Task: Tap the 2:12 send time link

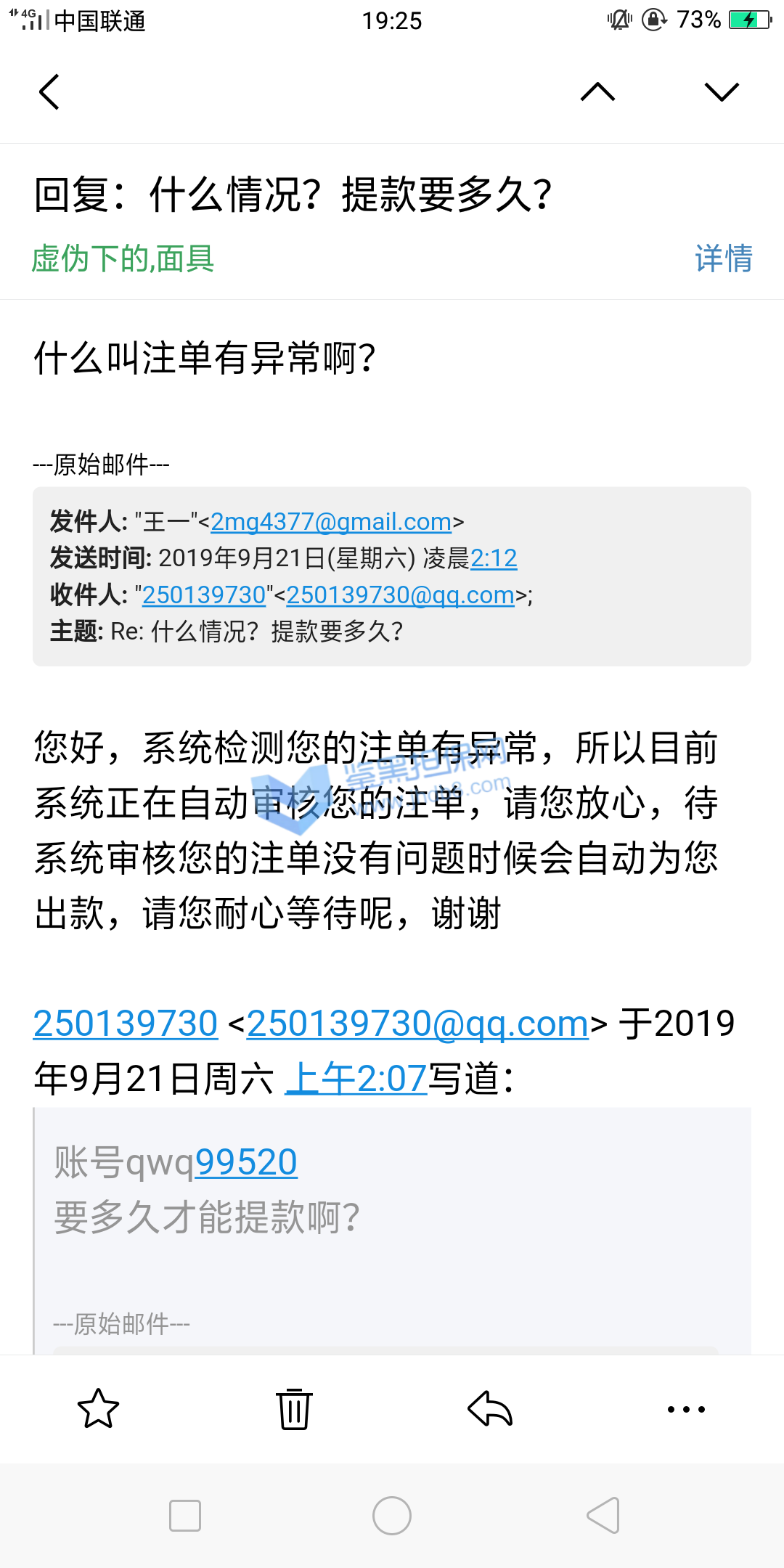Action: click(494, 558)
